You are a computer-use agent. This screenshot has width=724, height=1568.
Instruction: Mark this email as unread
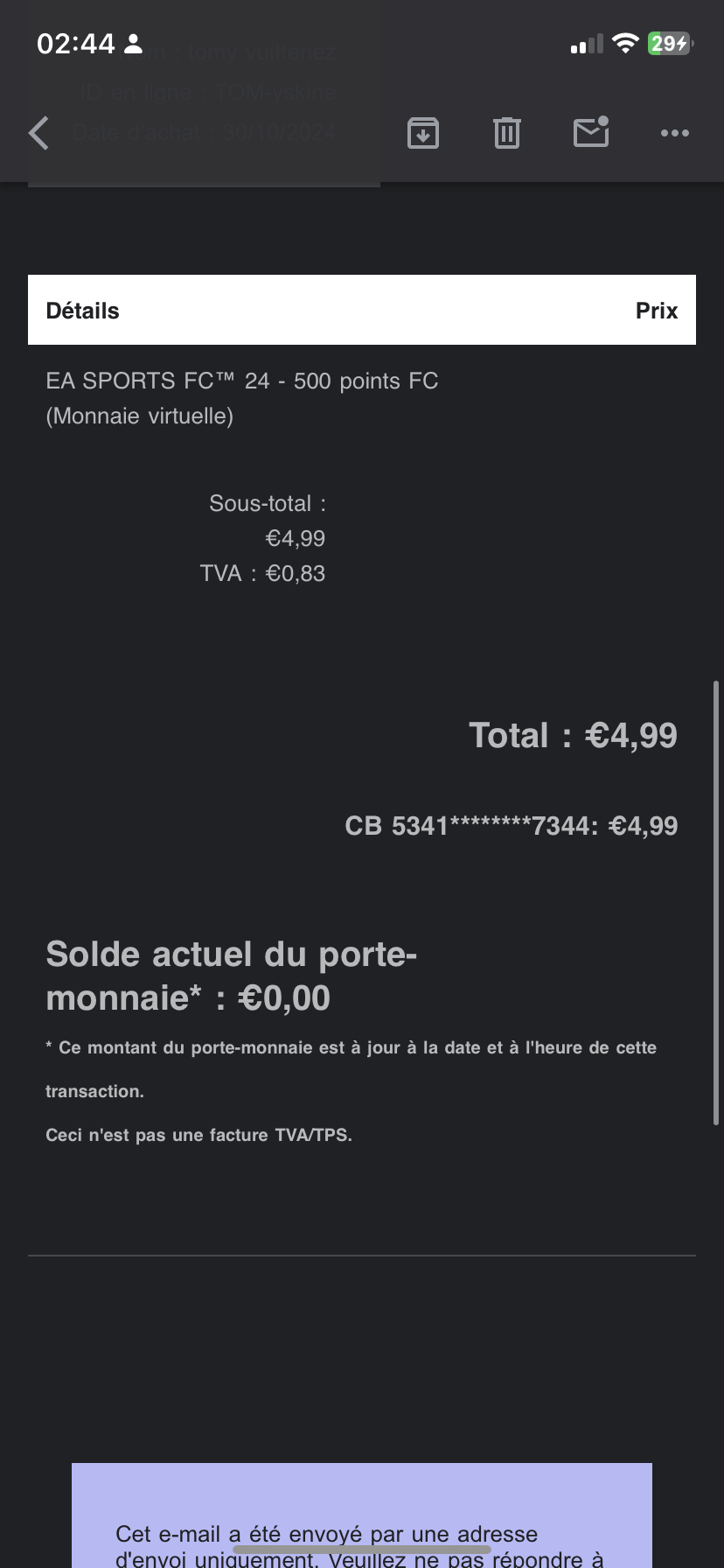(591, 132)
